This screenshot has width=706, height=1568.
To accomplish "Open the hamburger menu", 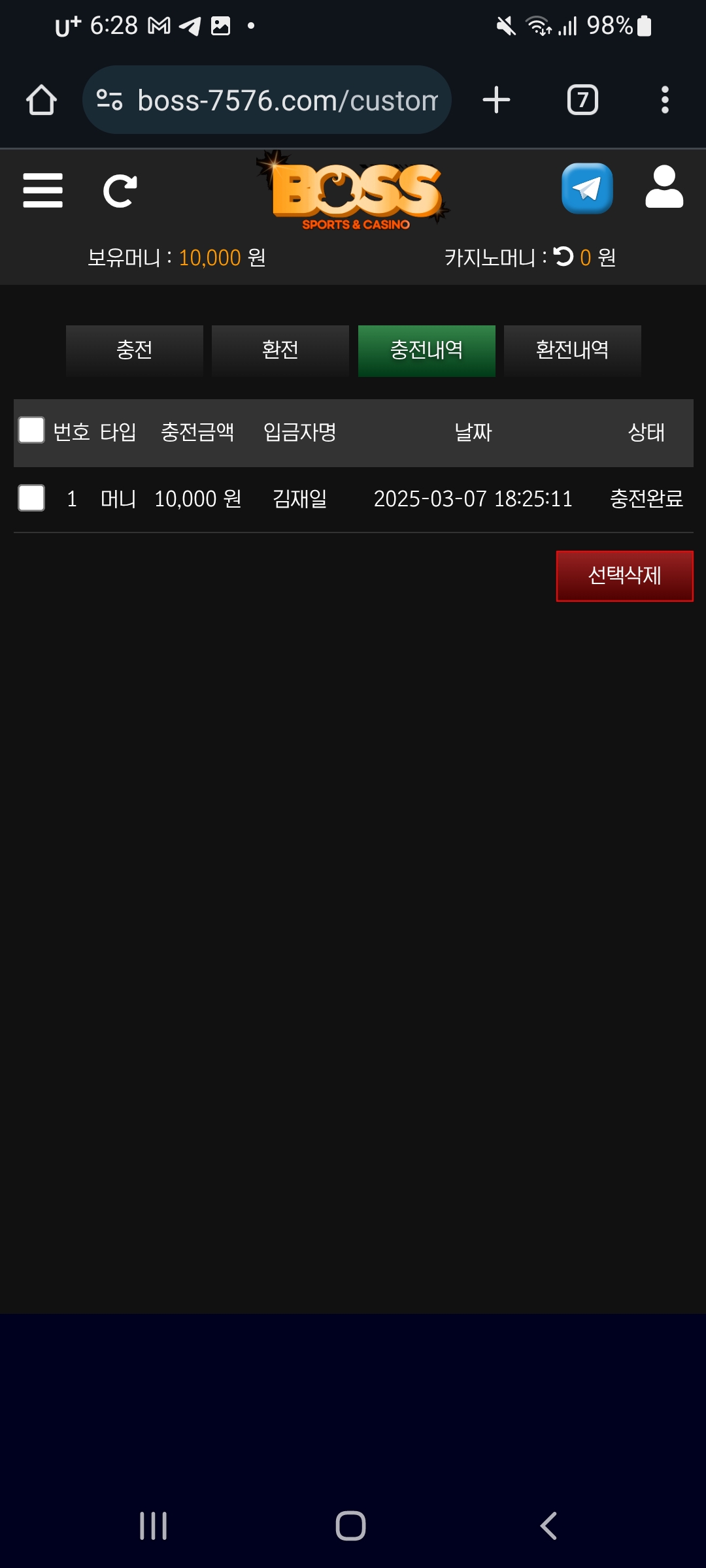I will (42, 190).
